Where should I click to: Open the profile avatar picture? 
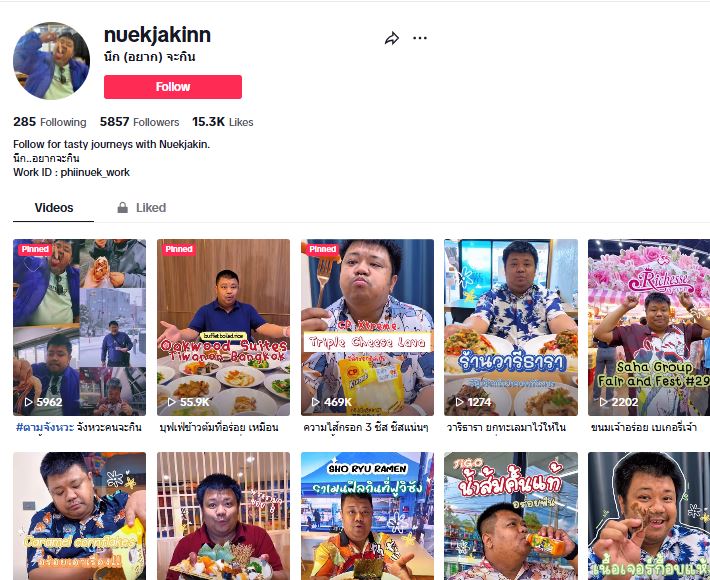click(52, 60)
